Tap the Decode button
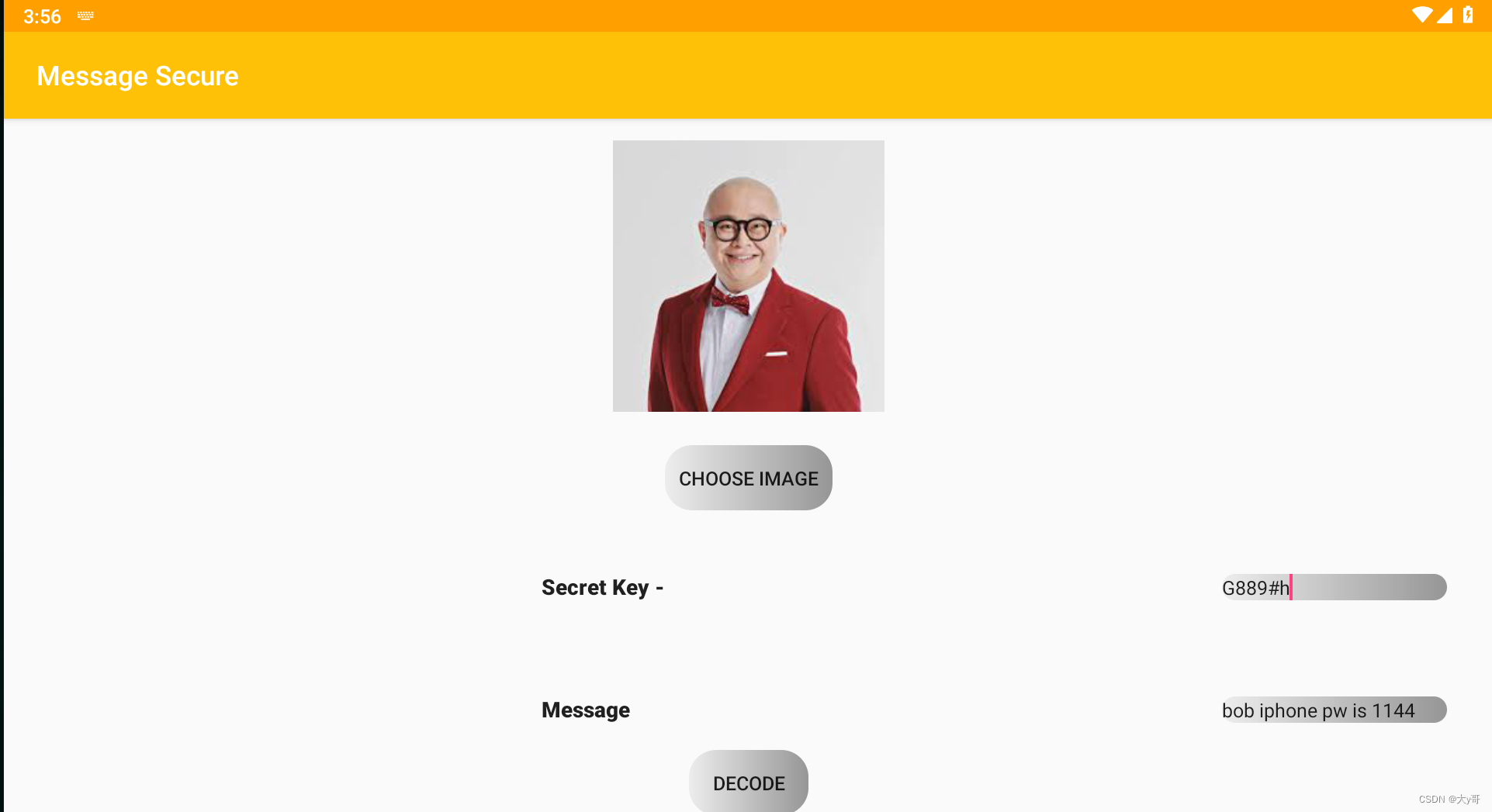Image resolution: width=1492 pixels, height=812 pixels. pos(748,782)
